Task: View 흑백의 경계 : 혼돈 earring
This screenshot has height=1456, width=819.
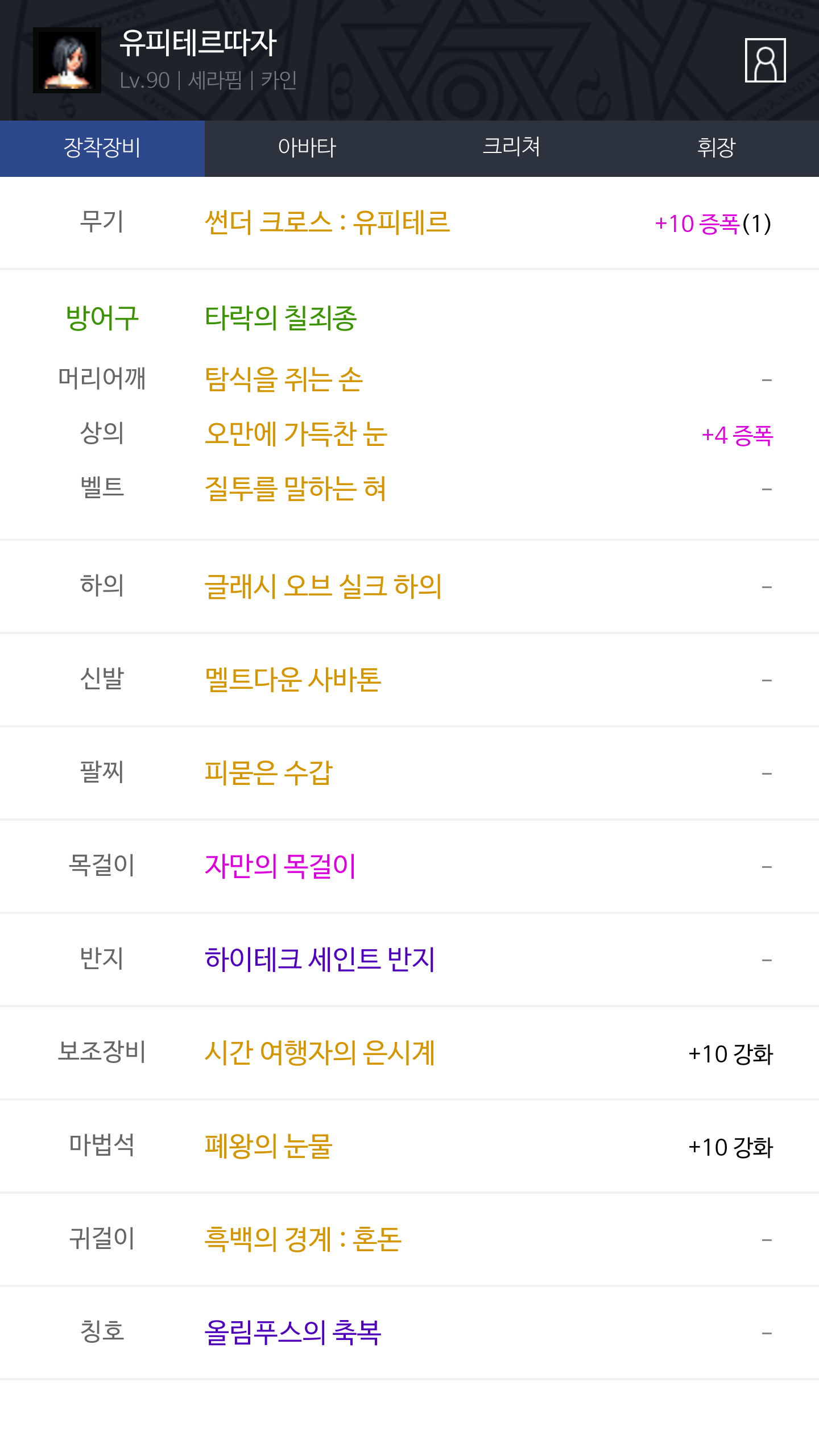Action: click(303, 1239)
